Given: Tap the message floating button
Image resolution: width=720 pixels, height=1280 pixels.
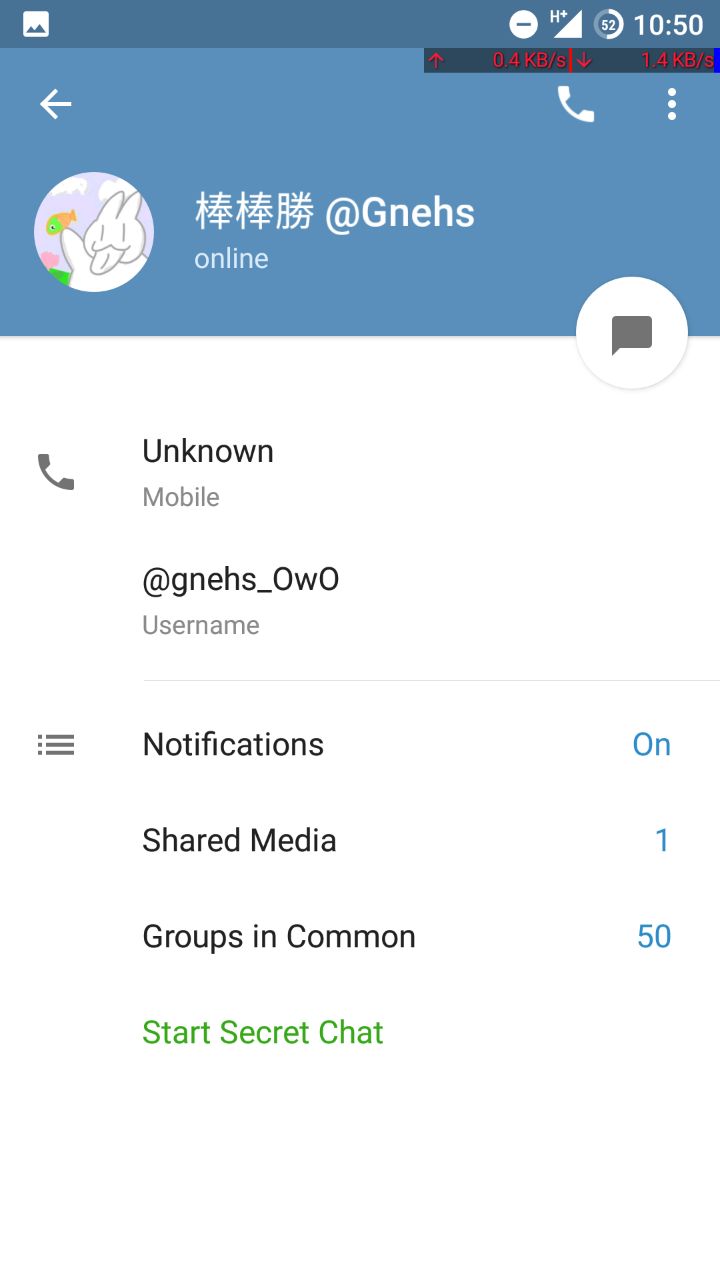Looking at the screenshot, I should tap(632, 334).
